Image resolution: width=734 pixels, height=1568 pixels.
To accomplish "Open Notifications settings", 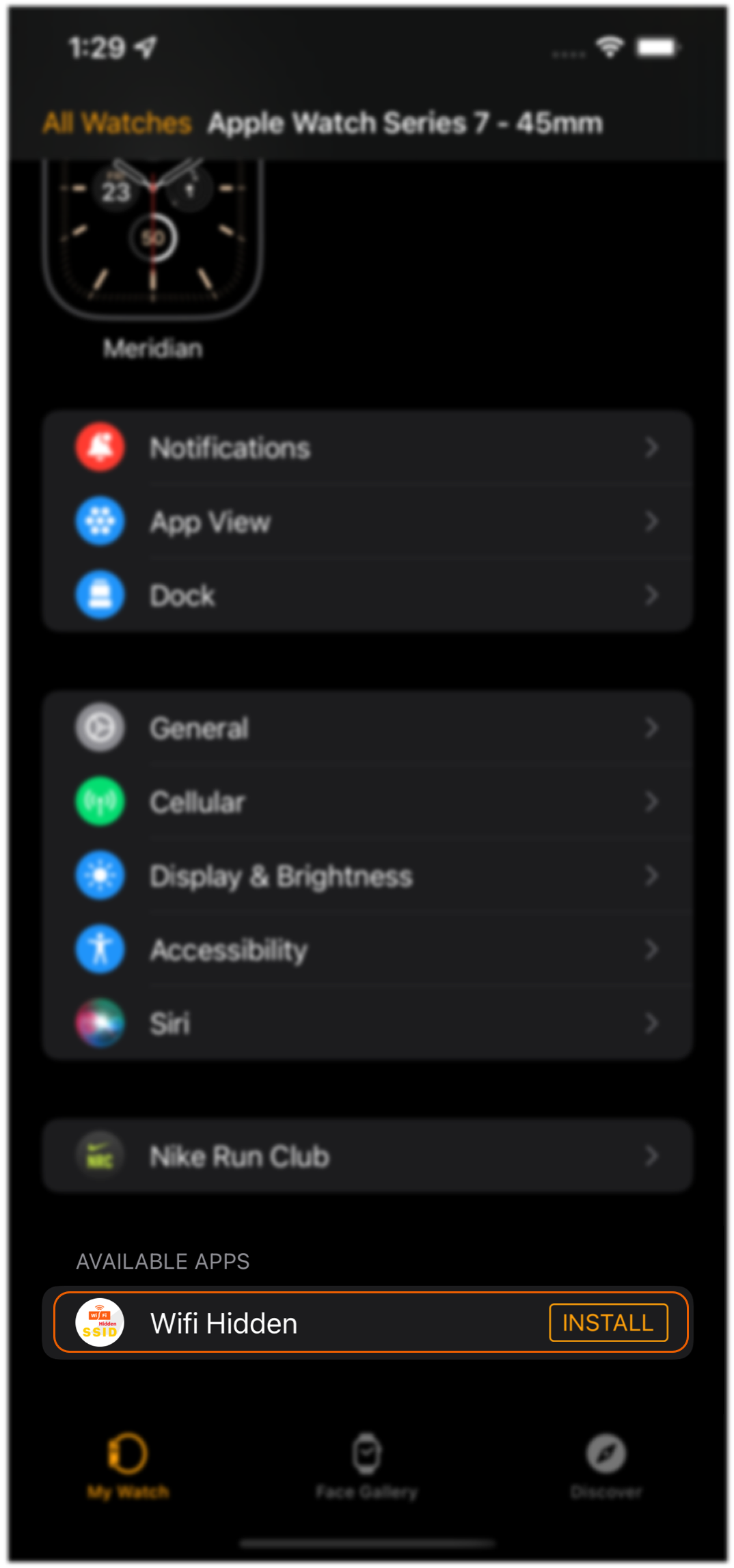I will (x=368, y=448).
